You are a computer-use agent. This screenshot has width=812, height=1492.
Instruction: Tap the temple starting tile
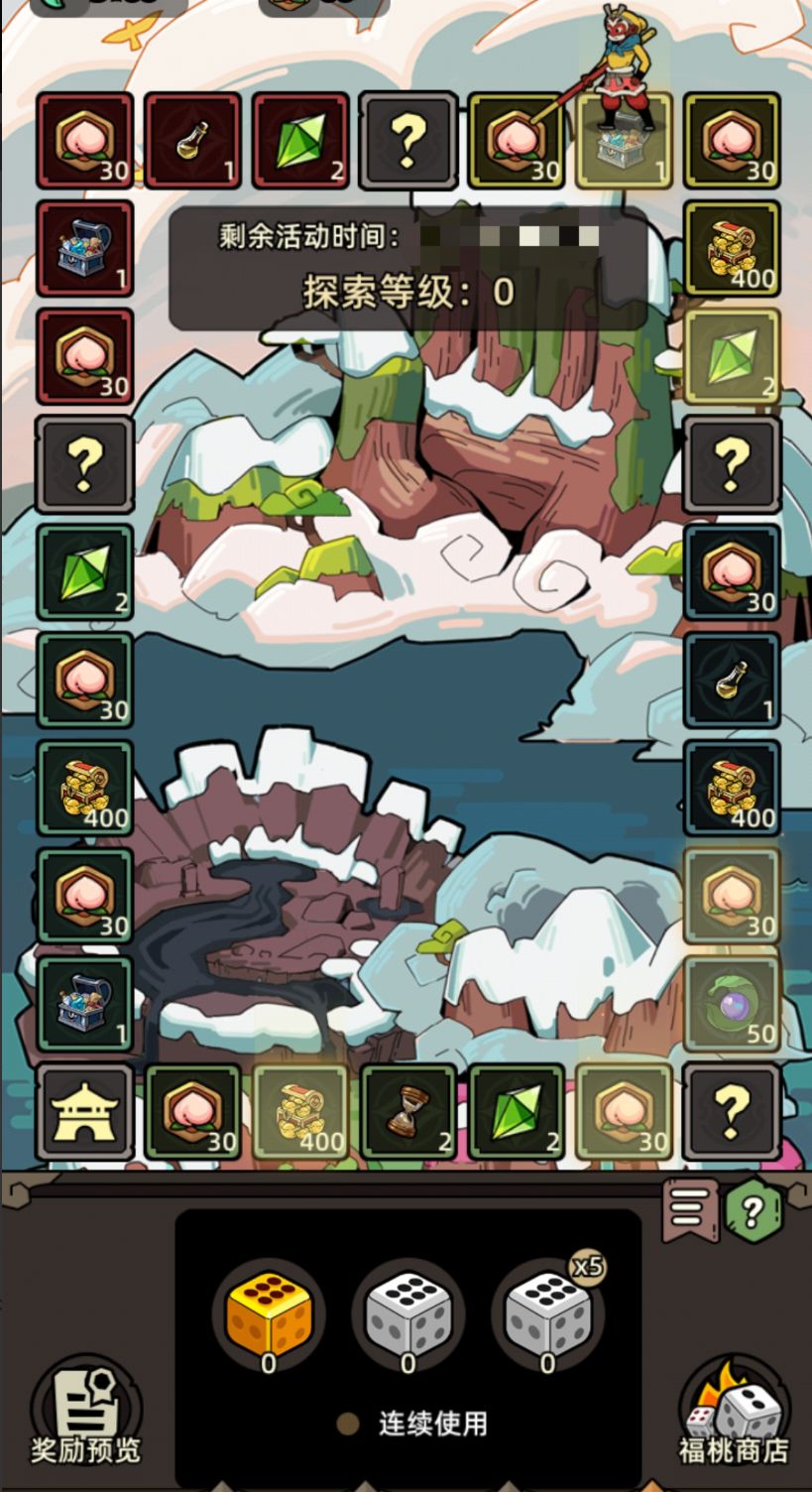tap(85, 1111)
